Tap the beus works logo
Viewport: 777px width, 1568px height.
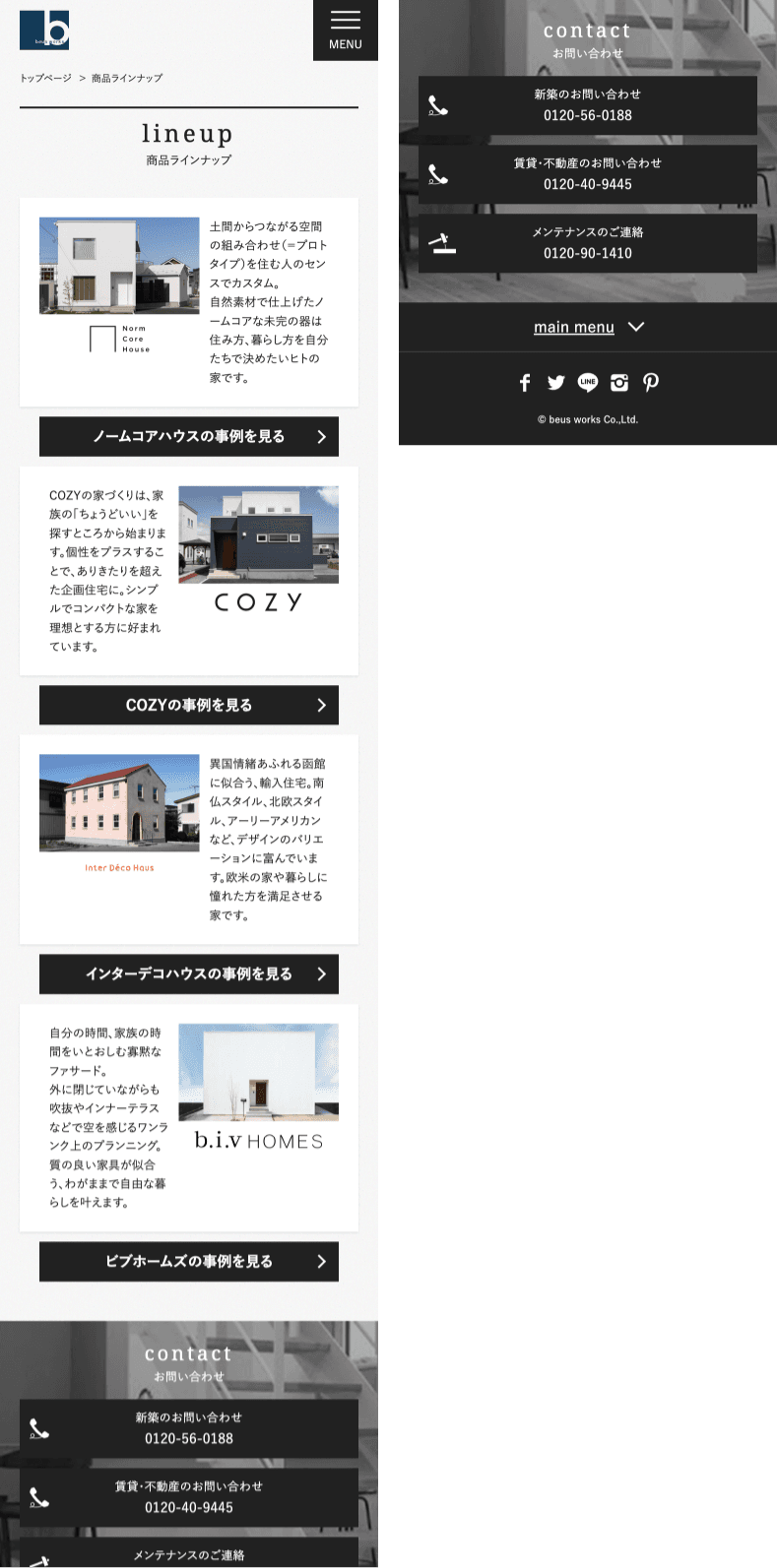click(x=44, y=30)
